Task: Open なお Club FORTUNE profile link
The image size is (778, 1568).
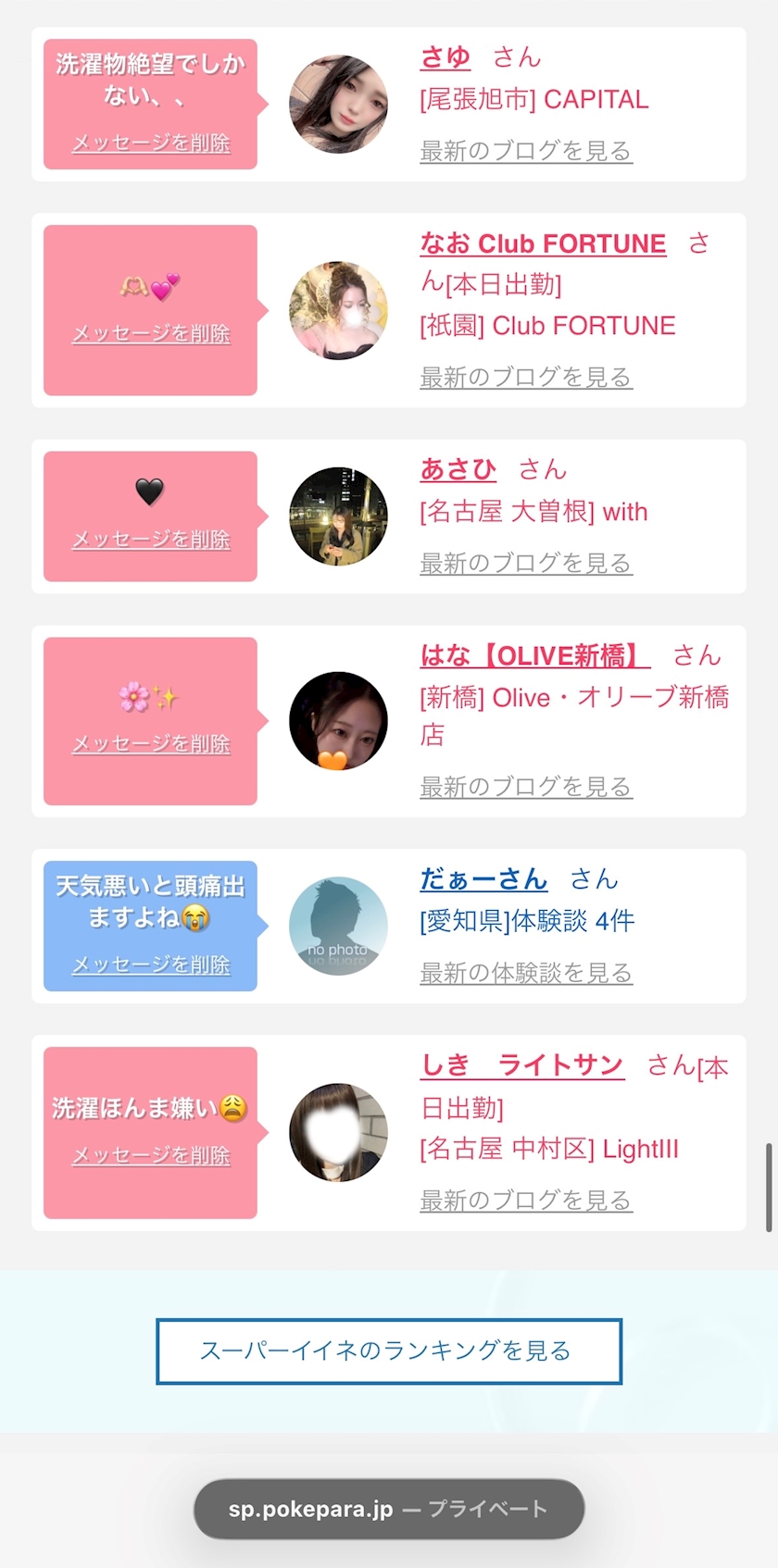Action: point(543,243)
